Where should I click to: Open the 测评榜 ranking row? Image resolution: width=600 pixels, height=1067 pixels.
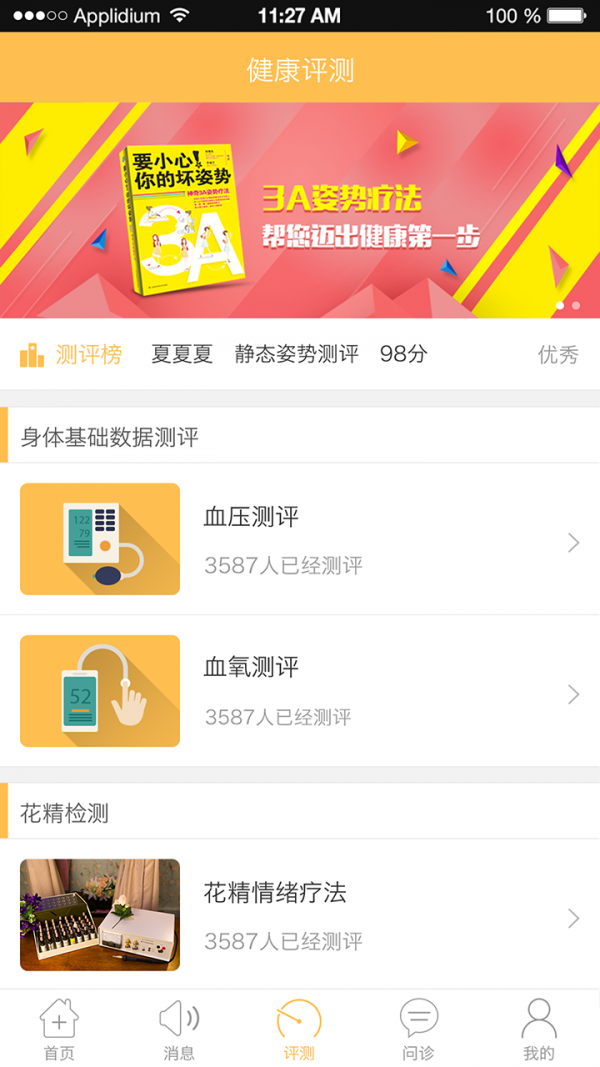tap(300, 354)
